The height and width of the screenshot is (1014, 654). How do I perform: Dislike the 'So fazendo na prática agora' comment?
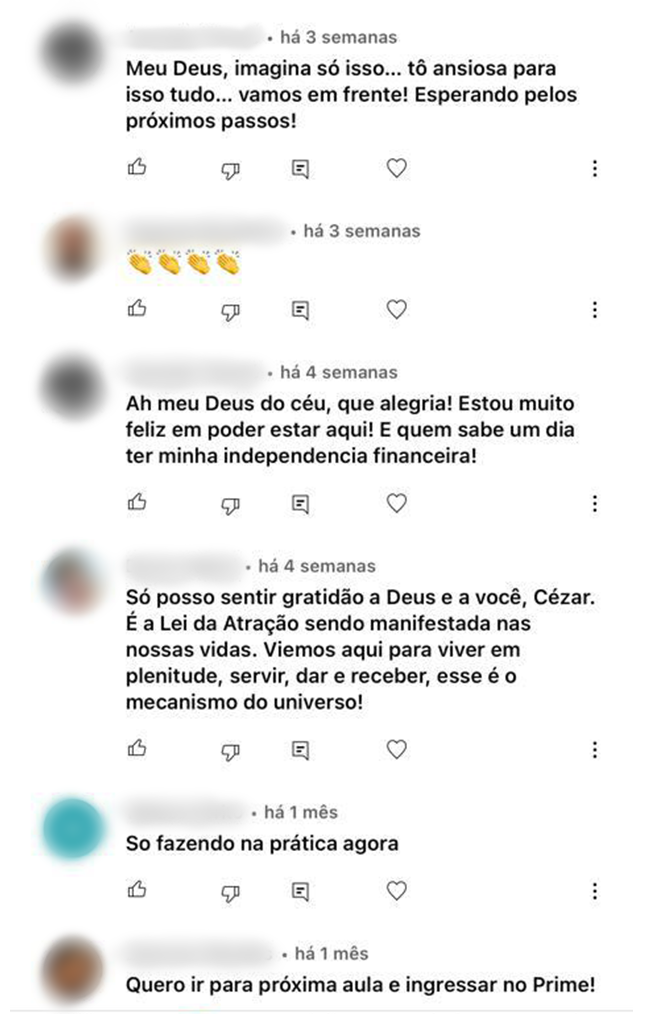pyautogui.click(x=231, y=890)
